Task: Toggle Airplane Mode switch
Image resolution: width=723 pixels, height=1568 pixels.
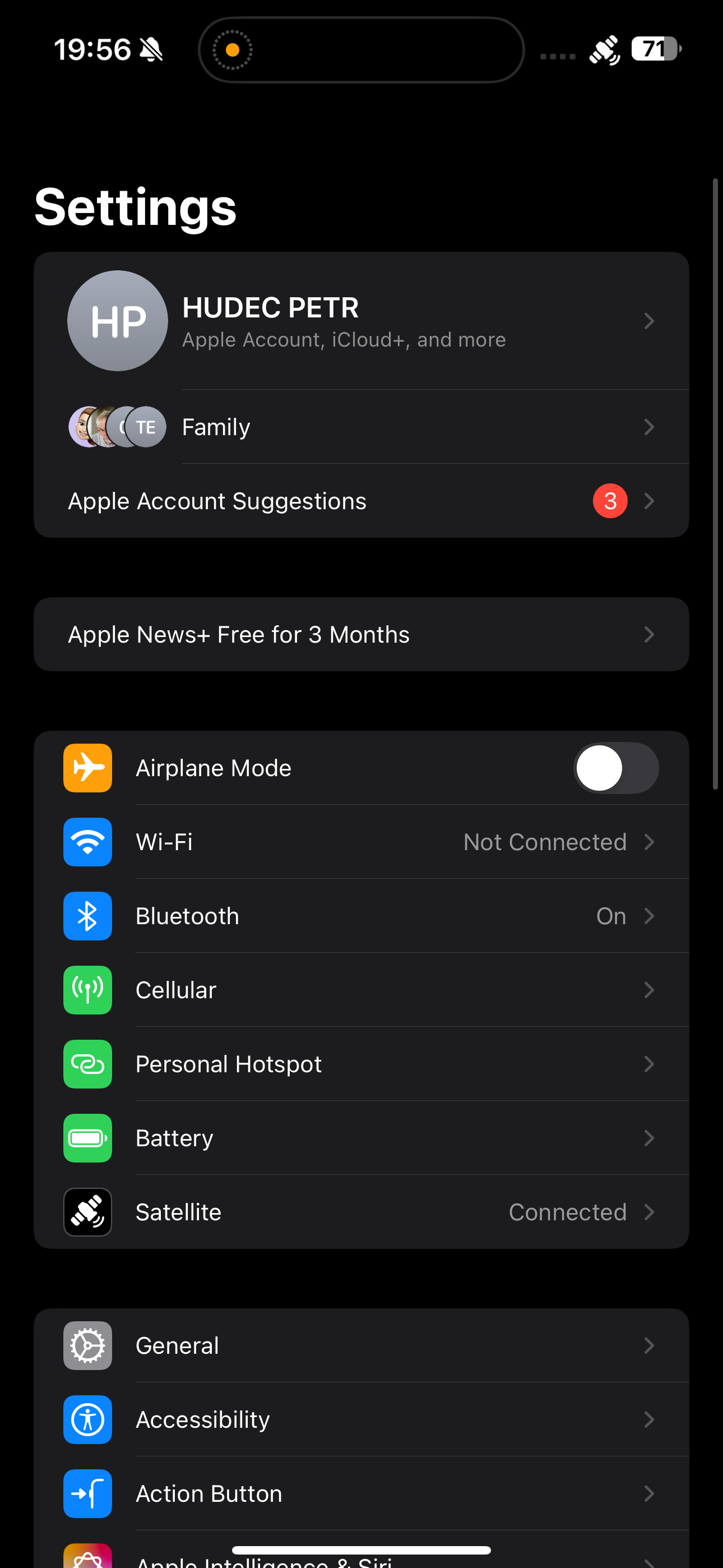Action: pyautogui.click(x=615, y=768)
